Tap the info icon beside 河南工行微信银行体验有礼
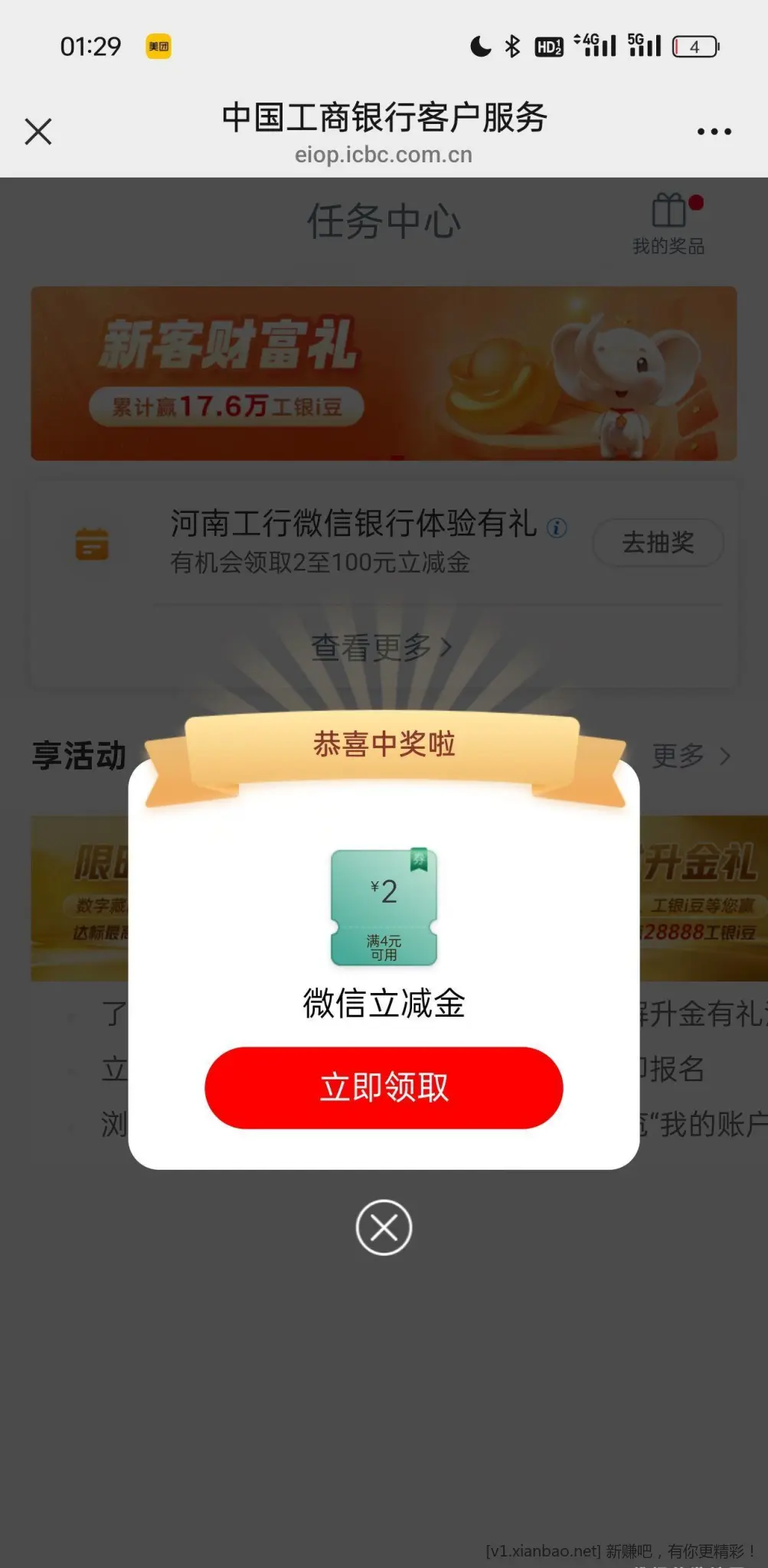This screenshot has height=1568, width=768. click(x=558, y=528)
